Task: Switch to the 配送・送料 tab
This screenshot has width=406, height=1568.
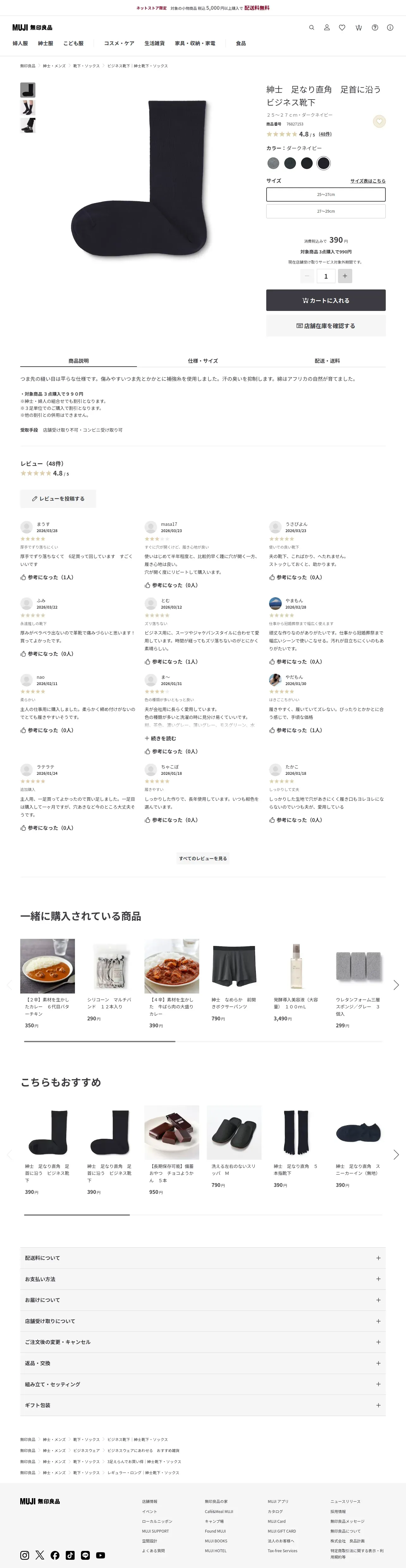Action: 327,361
